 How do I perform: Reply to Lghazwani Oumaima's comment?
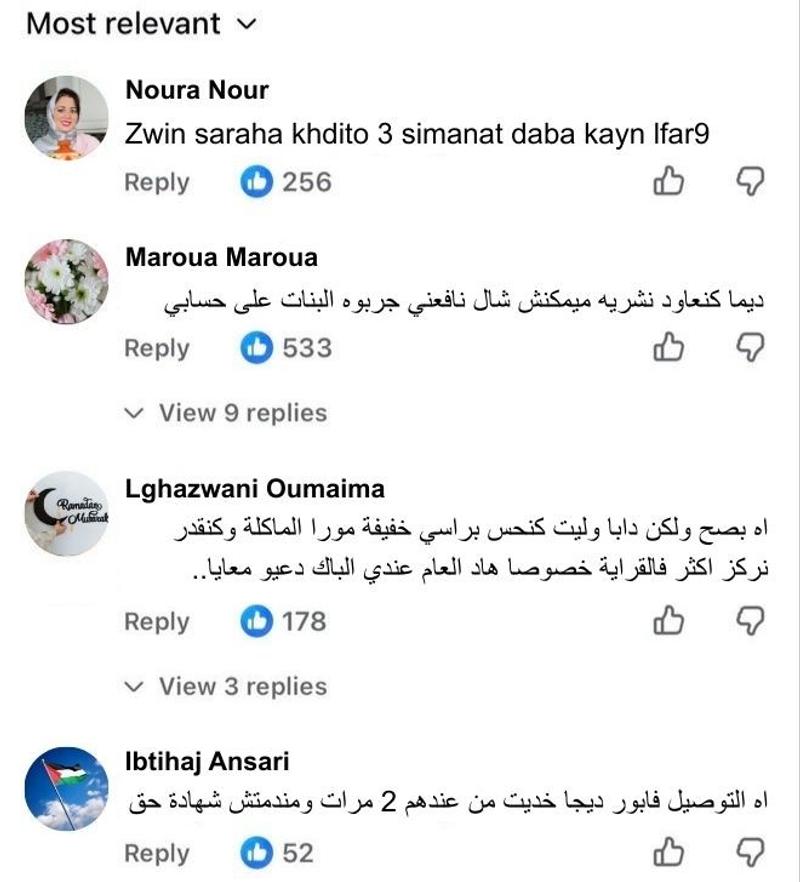156,621
